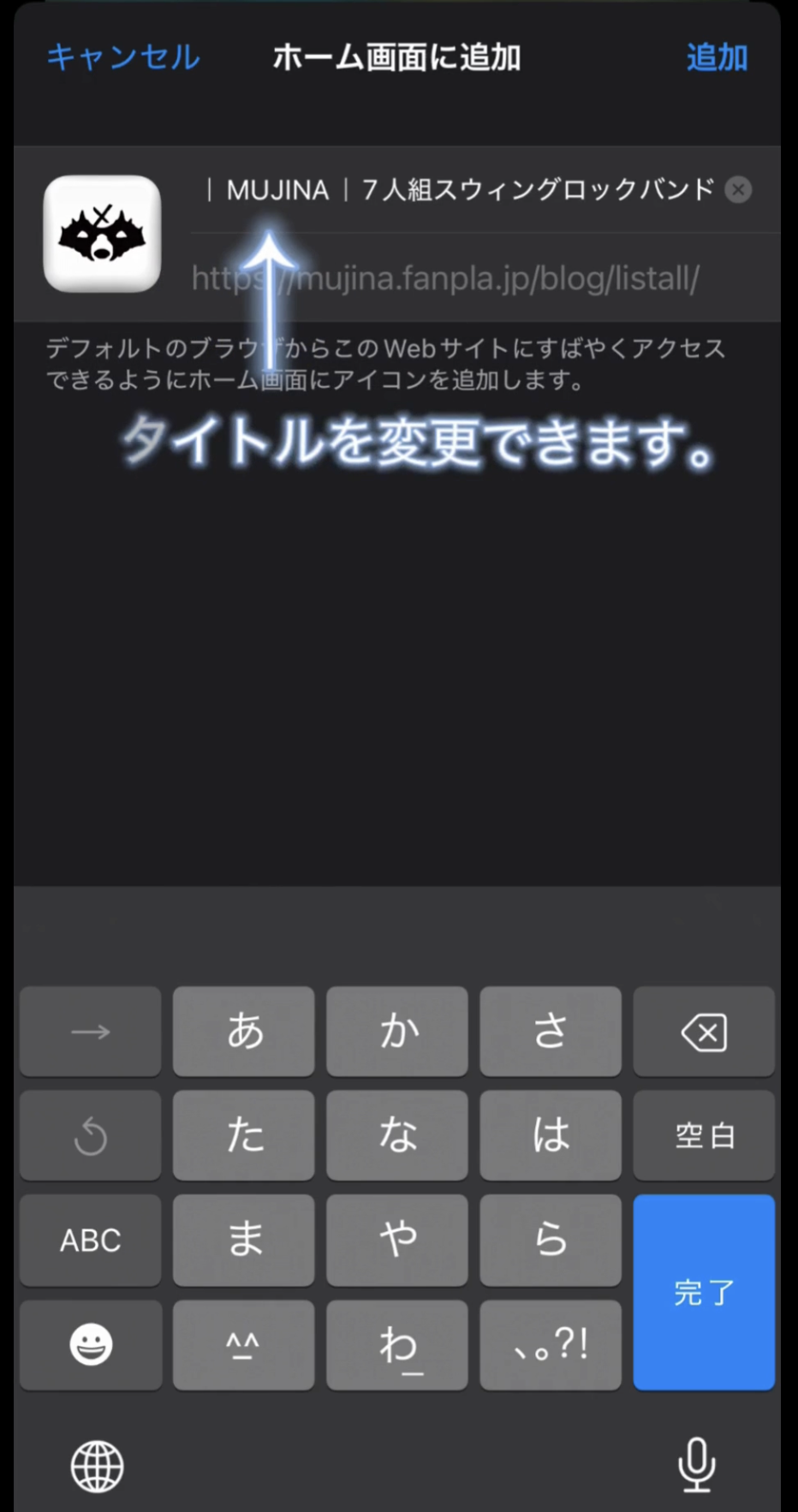Start dictation with the microphone
The width and height of the screenshot is (798, 1512).
[696, 1464]
